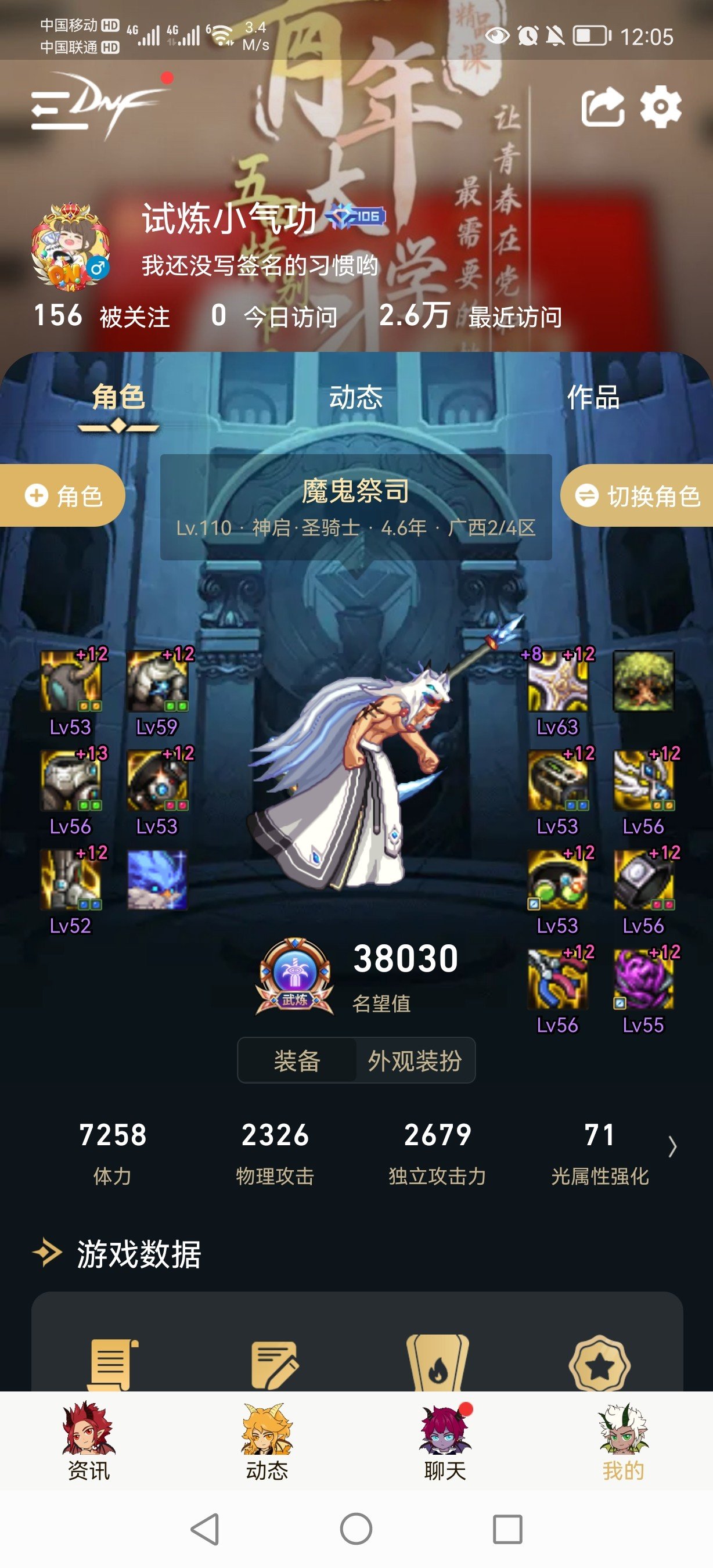Expand more stats with the chevron arrow
Viewport: 713px width, 1568px height.
pos(672,1146)
